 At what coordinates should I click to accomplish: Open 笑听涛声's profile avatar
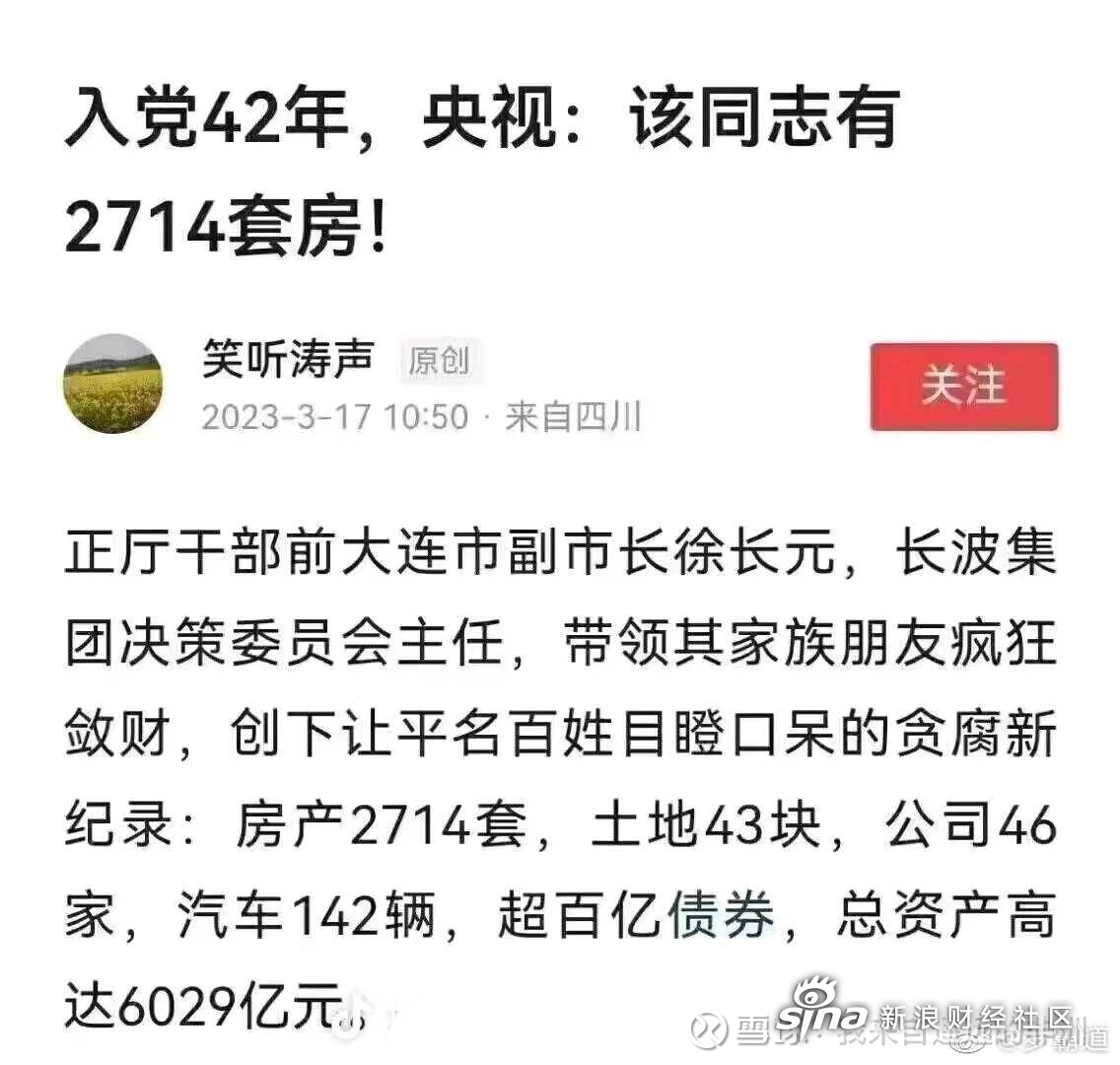[112, 385]
